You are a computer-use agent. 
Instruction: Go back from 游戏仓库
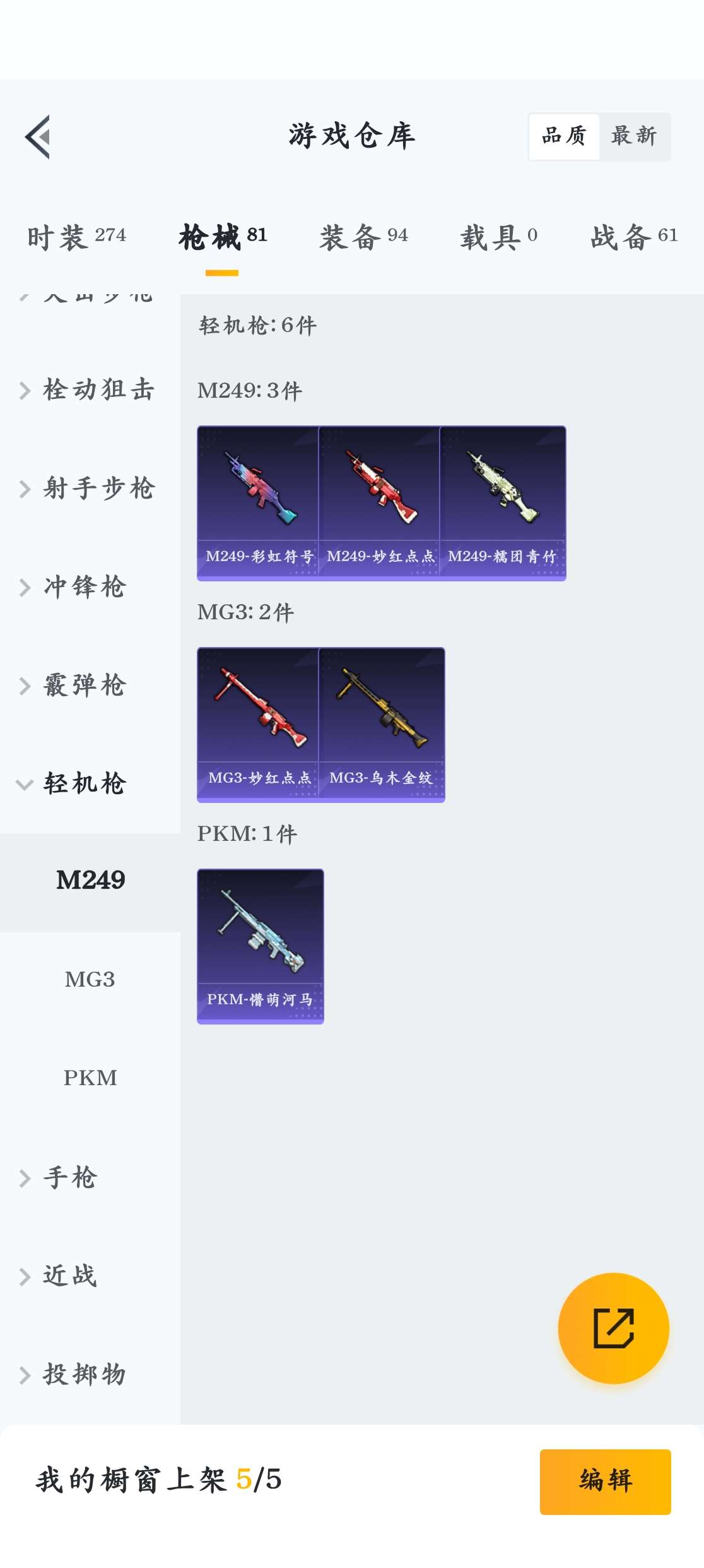coord(38,137)
